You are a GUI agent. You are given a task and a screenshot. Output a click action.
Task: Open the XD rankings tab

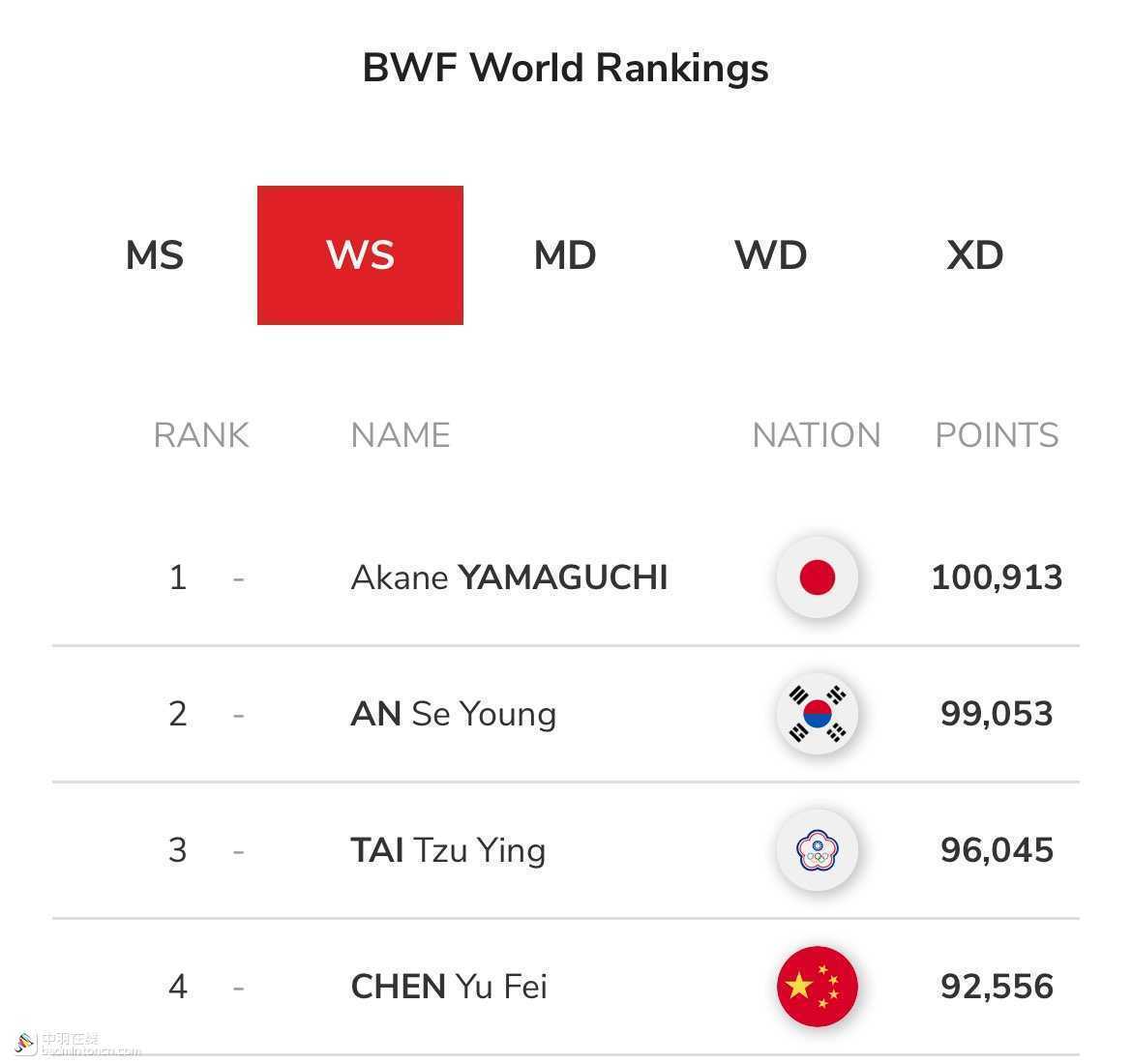point(974,255)
